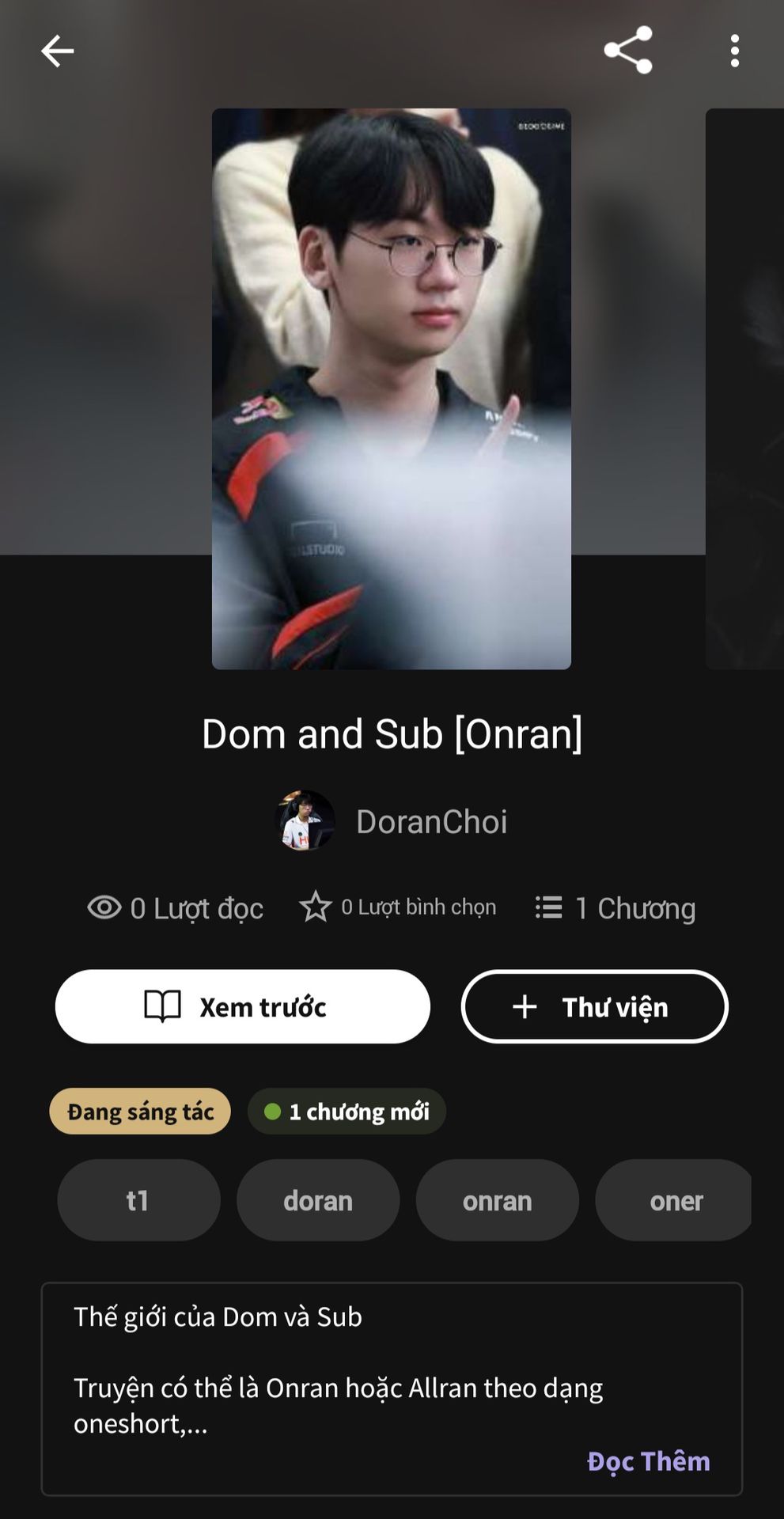Viewport: 784px width, 1519px height.
Task: Open the Dom and Sub story cover
Action: pos(391,388)
